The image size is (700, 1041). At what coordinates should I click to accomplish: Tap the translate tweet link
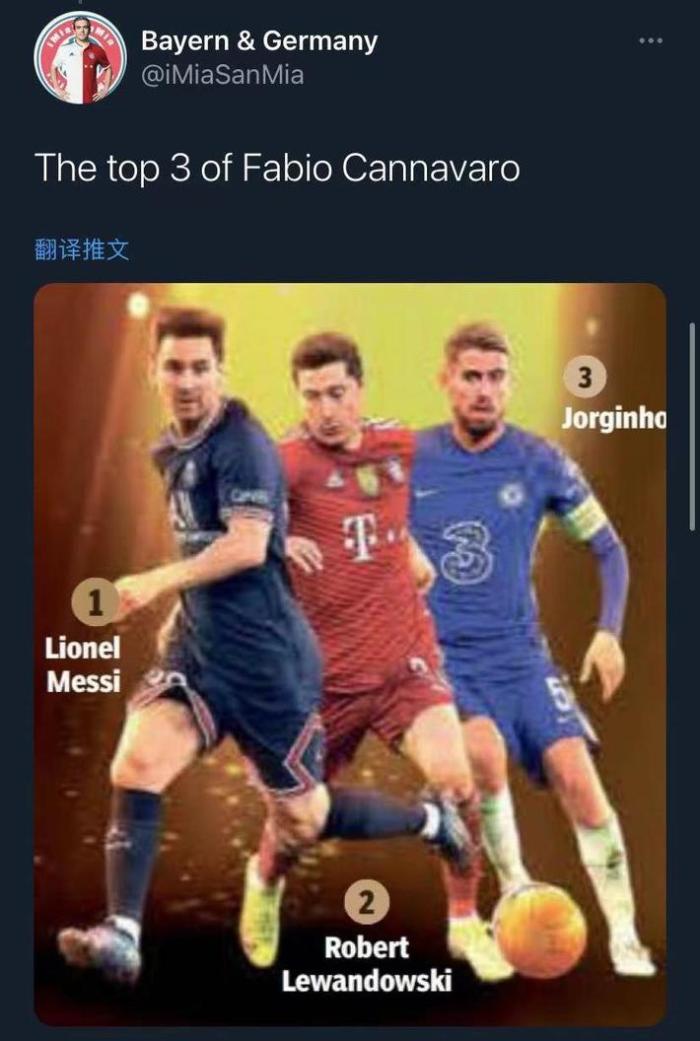click(82, 249)
